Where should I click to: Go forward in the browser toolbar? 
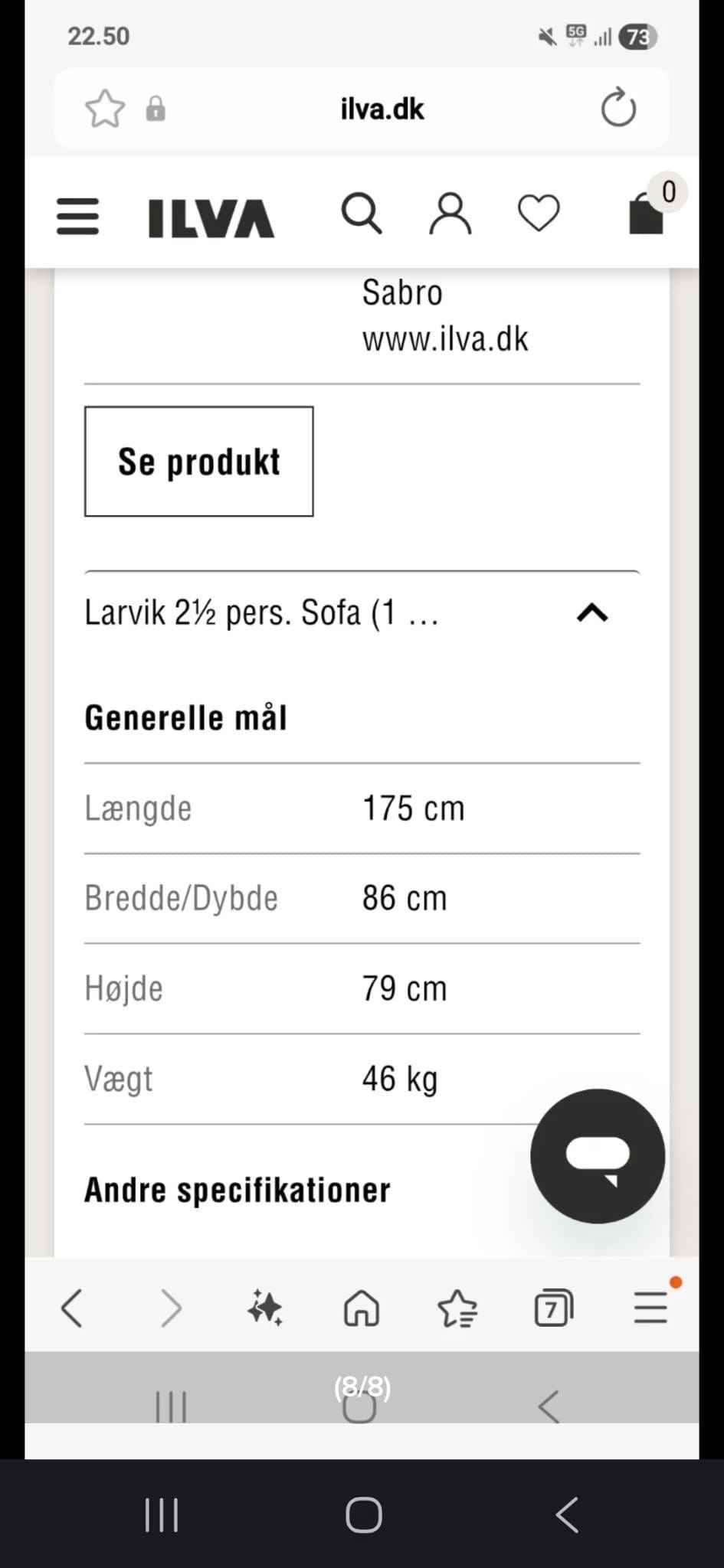point(170,1308)
